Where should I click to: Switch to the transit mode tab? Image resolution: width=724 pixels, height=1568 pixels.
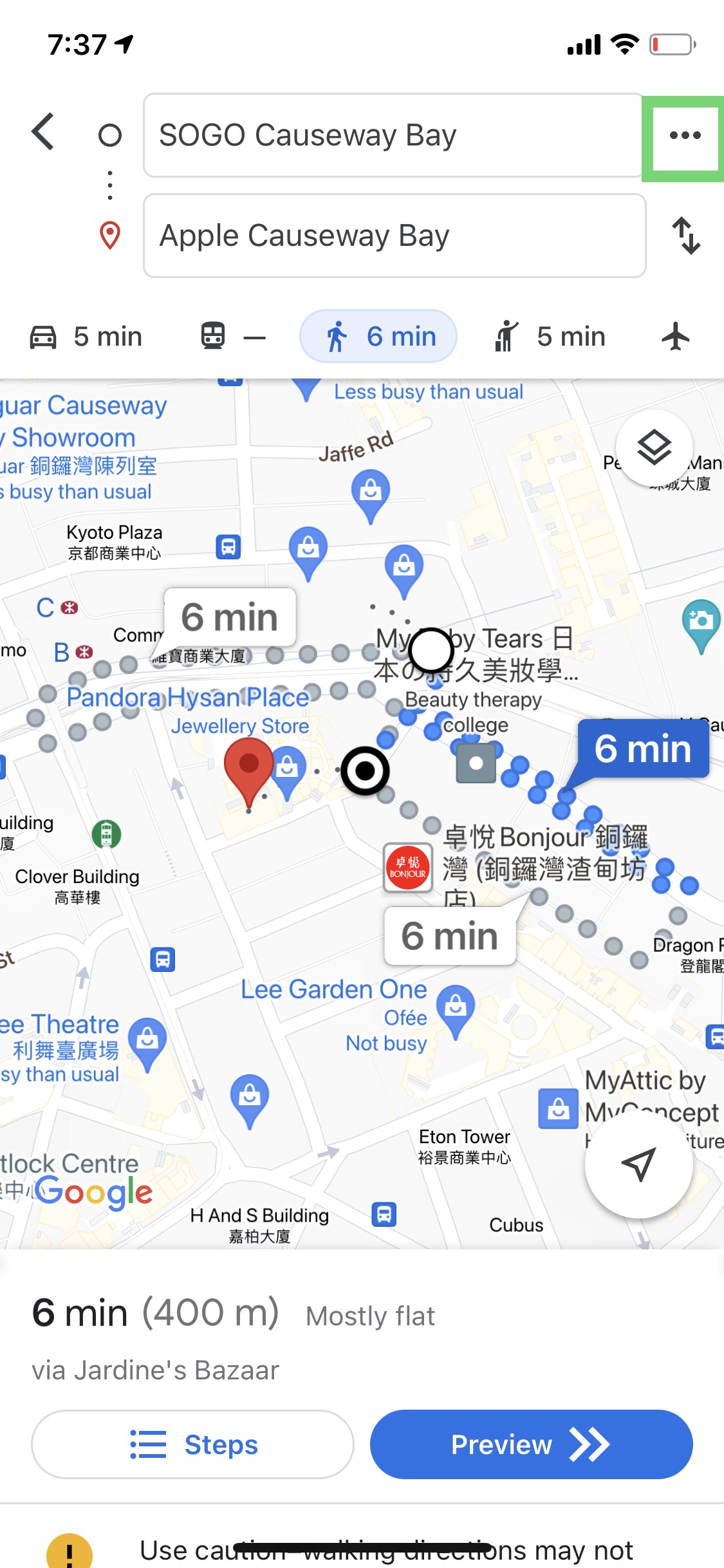click(232, 337)
